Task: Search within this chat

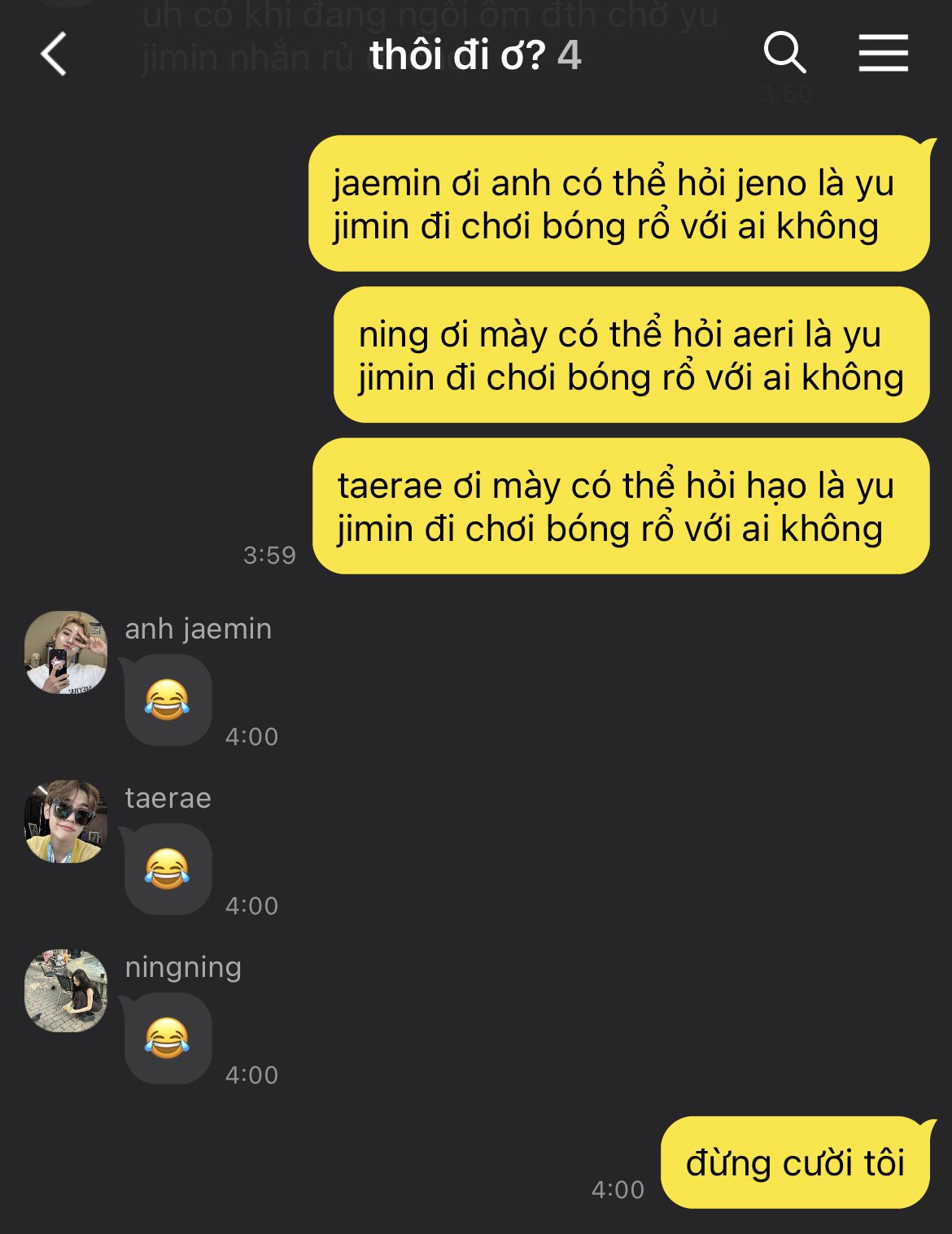Action: [784, 54]
